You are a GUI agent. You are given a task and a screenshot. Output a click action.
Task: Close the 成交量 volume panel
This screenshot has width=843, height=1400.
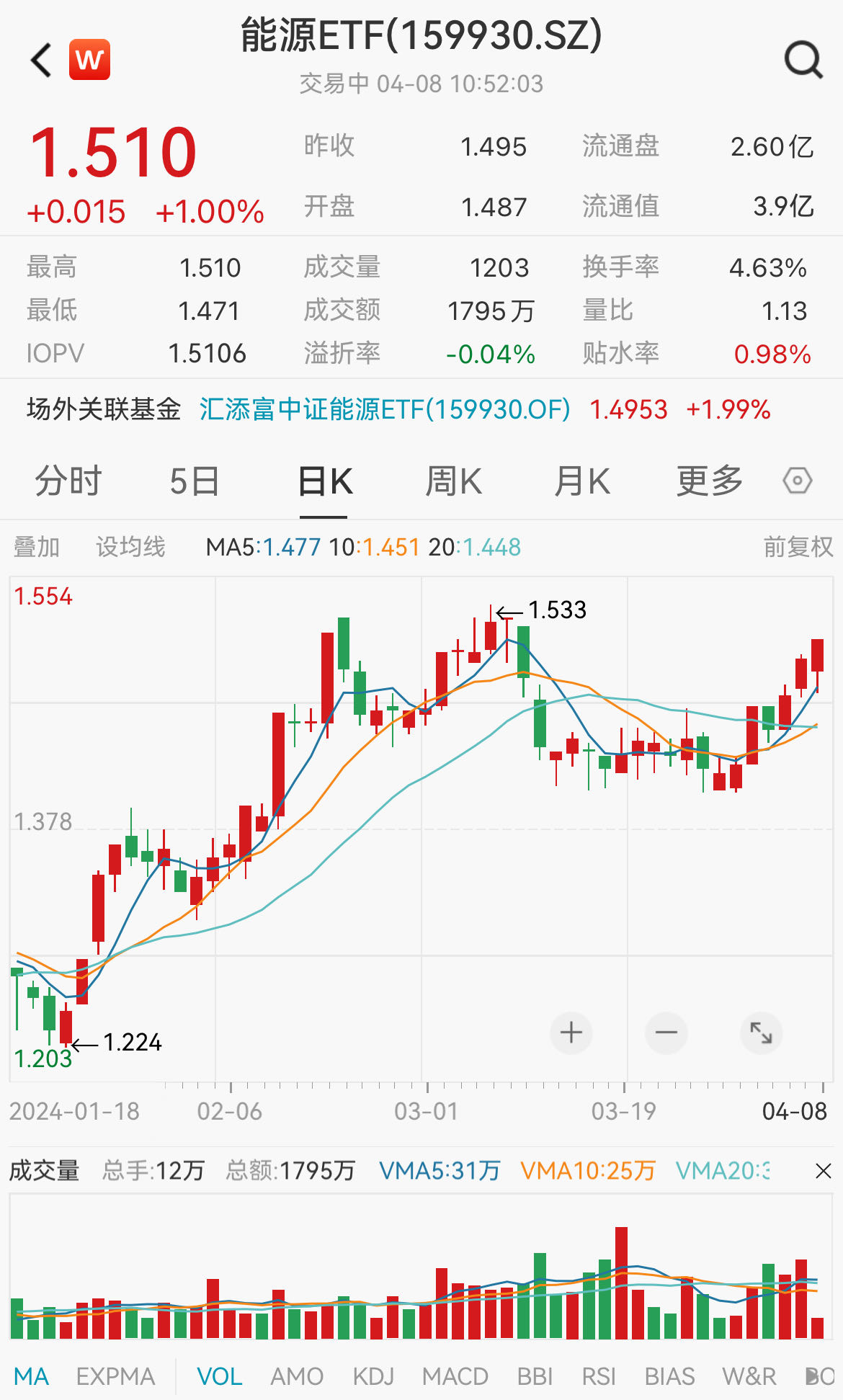coord(823,1171)
